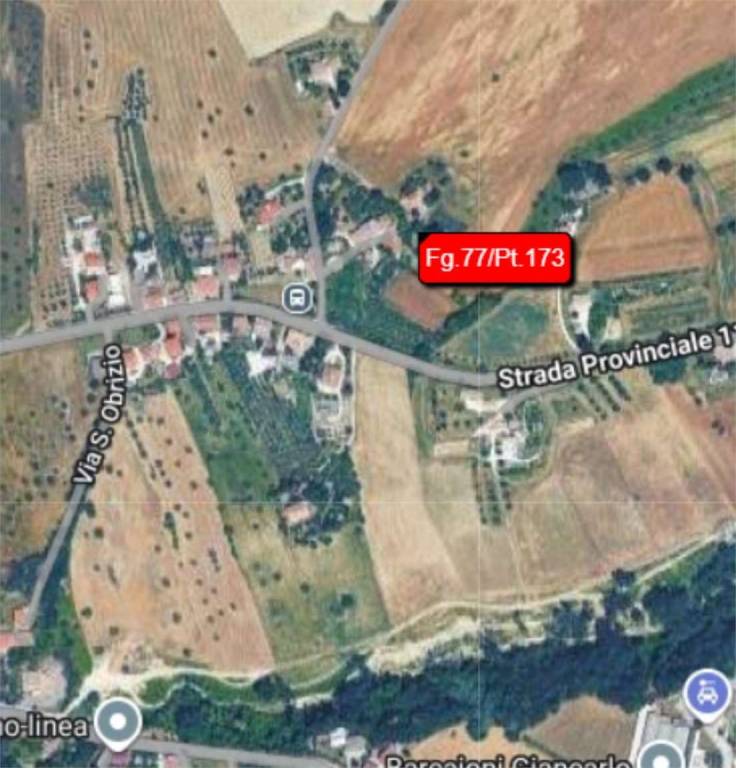The image size is (736, 768).
Task: Open the blue car service marker
Action: coord(707,693)
